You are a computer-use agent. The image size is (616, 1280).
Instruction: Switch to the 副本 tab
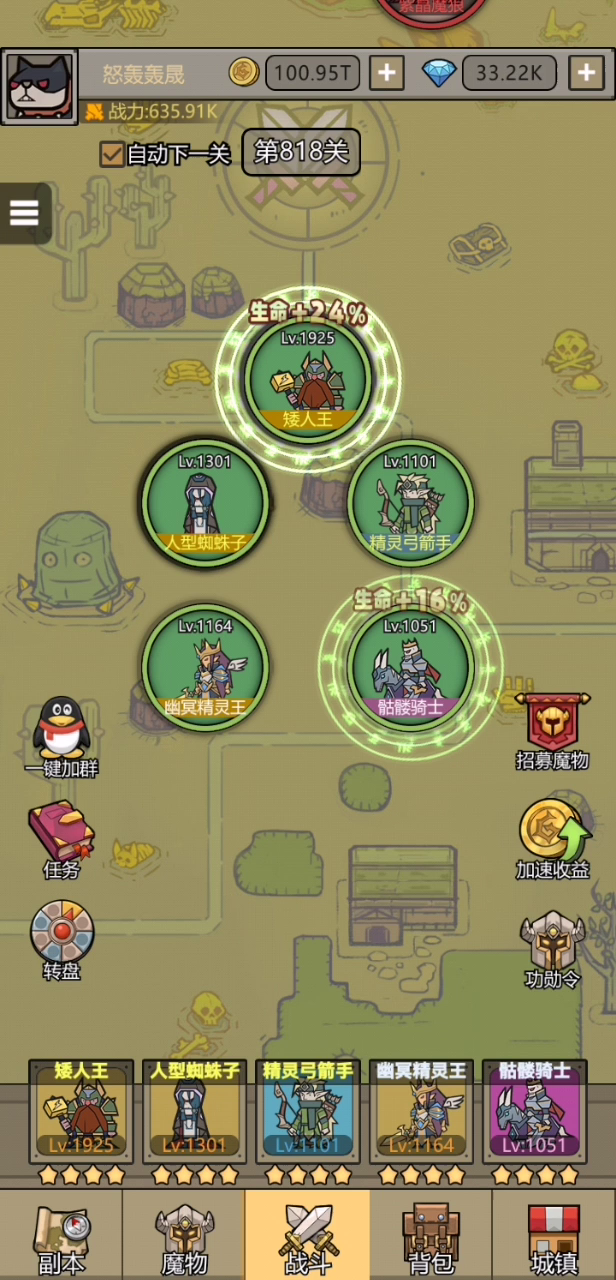click(61, 1236)
